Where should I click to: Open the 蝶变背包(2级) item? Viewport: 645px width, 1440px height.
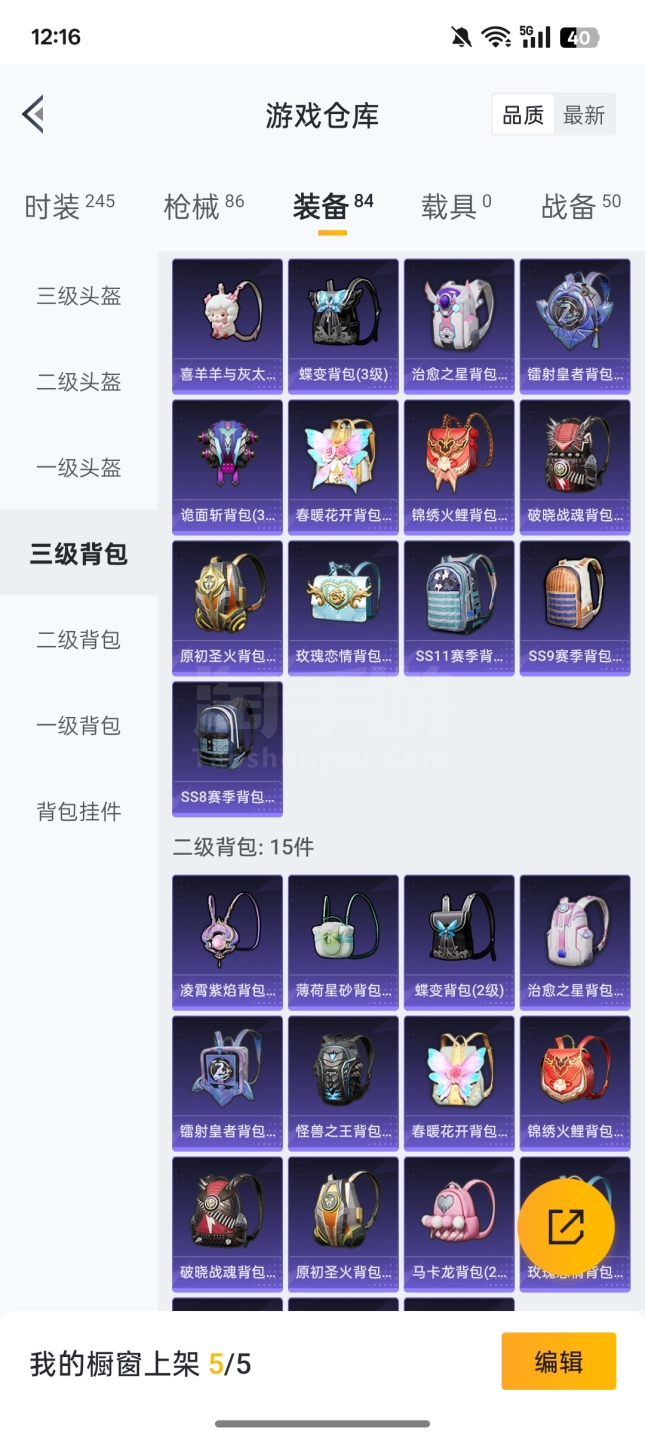[x=459, y=941]
